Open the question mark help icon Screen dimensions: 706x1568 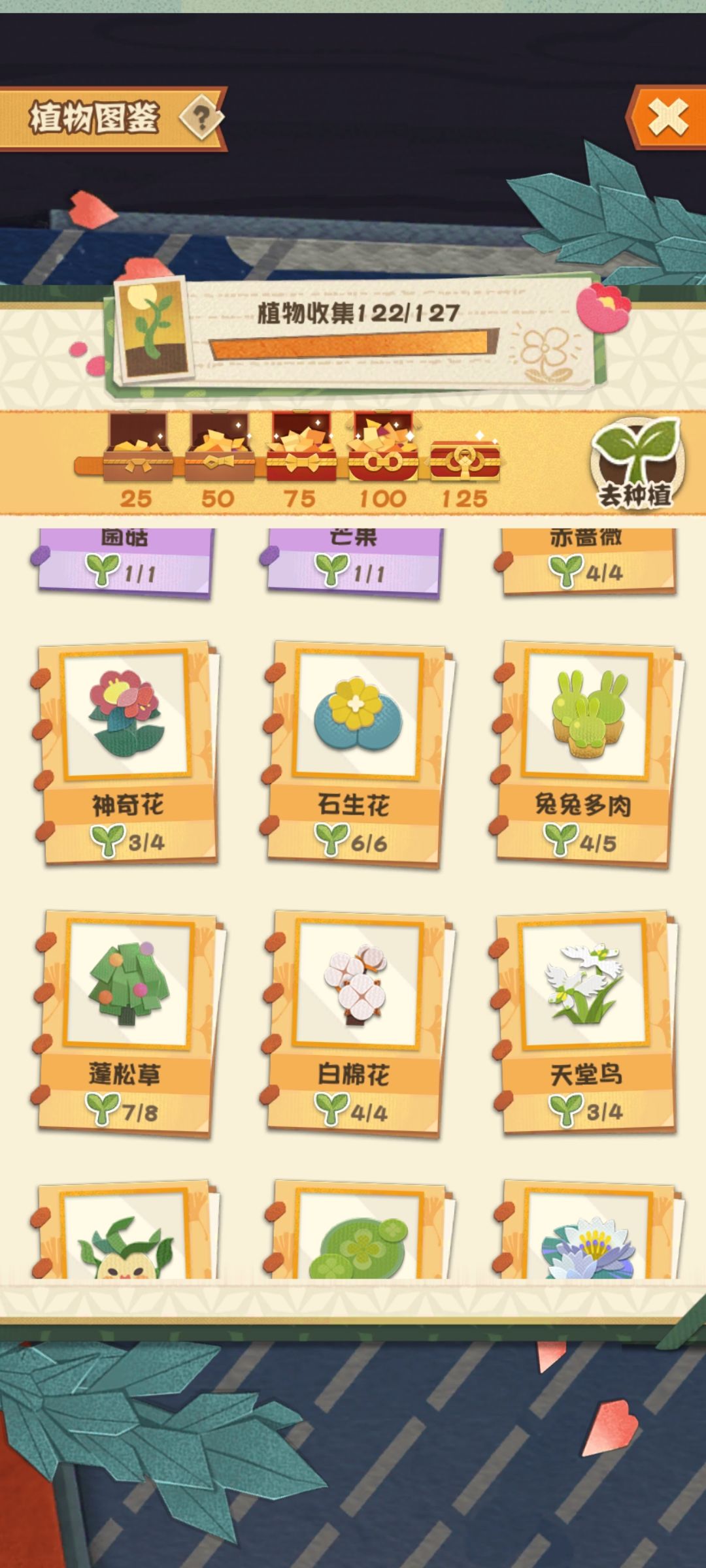tap(201, 118)
